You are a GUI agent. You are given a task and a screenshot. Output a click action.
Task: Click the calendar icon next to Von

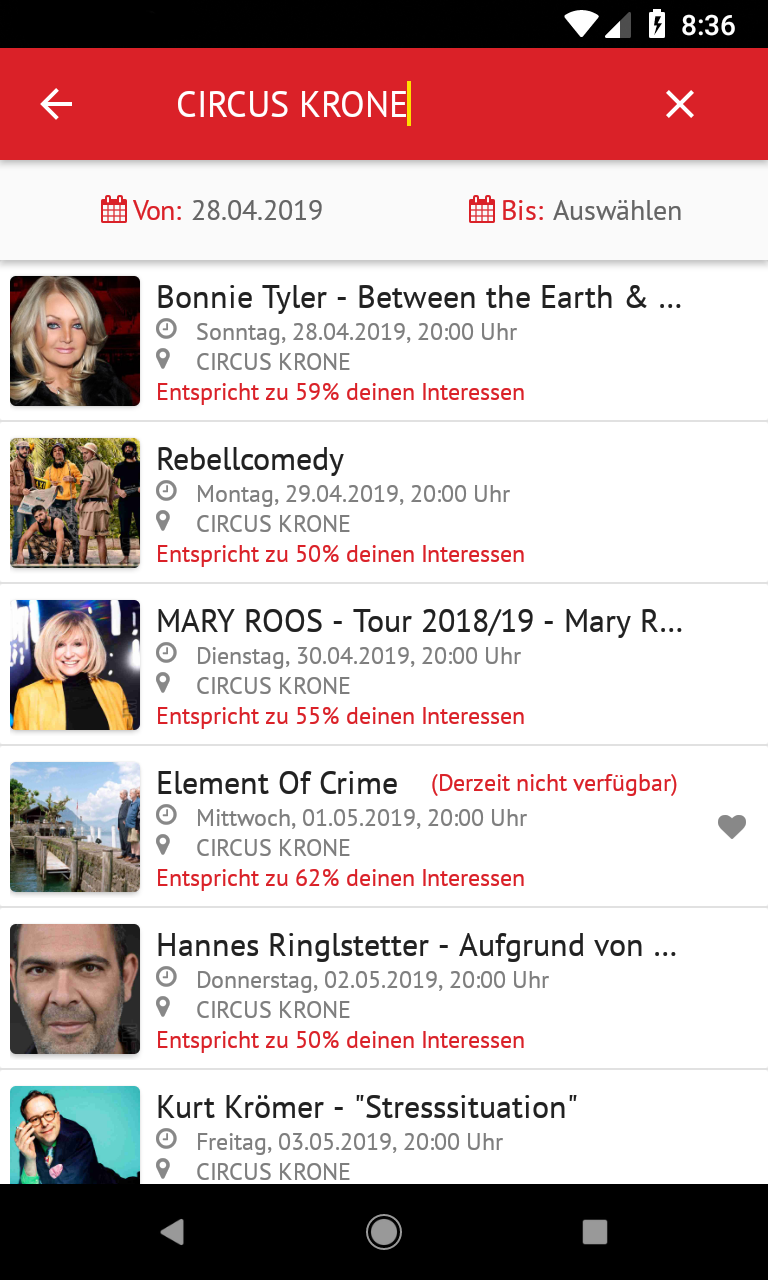111,210
